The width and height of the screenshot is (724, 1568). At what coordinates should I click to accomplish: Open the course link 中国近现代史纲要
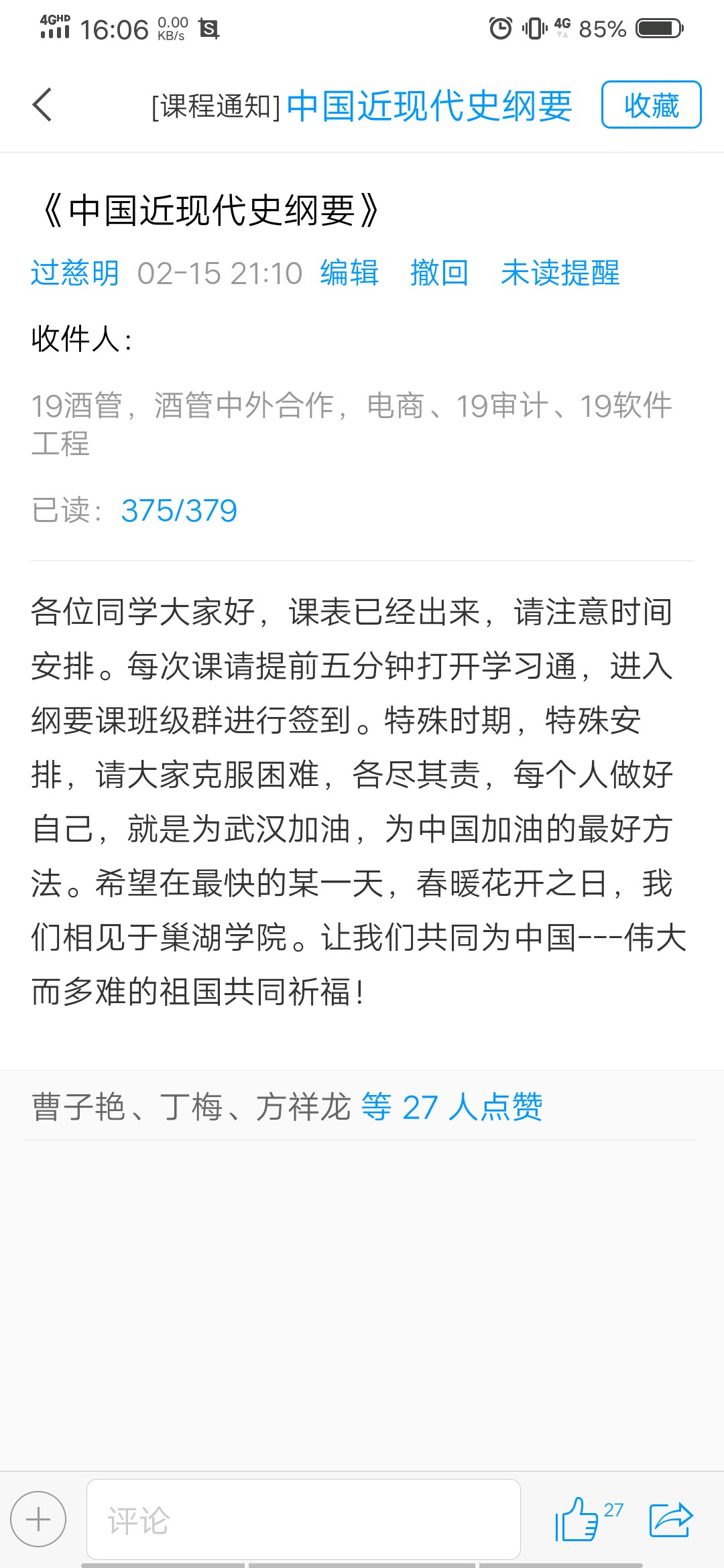pyautogui.click(x=430, y=106)
